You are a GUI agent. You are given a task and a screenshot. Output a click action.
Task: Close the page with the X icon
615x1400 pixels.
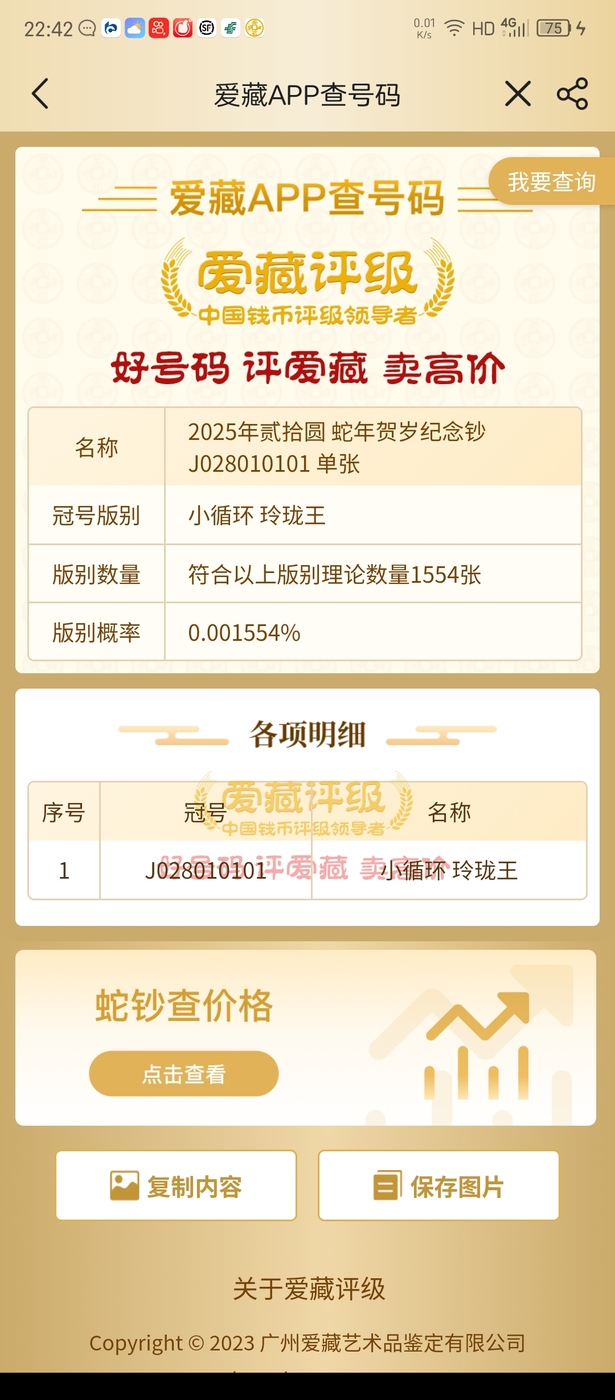[518, 95]
